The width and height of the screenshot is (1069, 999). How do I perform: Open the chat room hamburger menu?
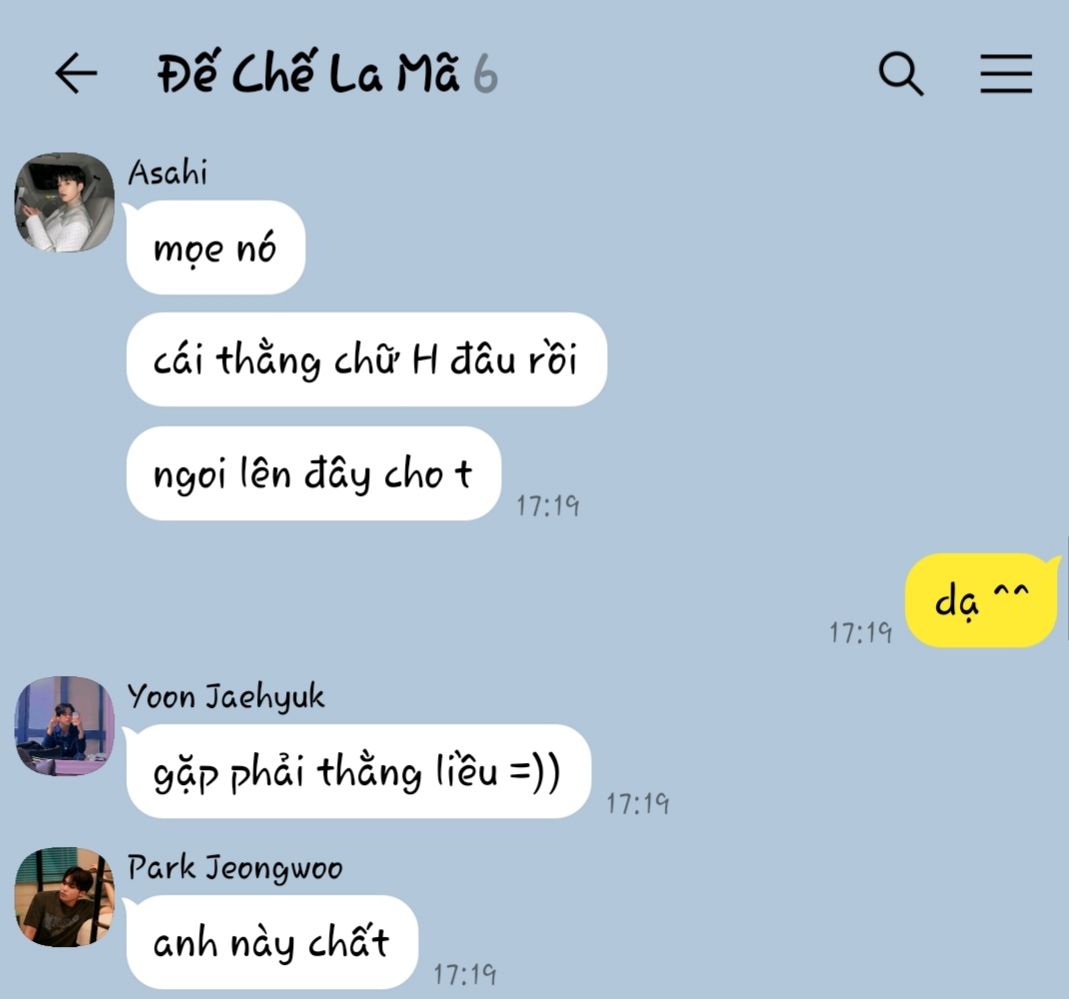(1005, 74)
